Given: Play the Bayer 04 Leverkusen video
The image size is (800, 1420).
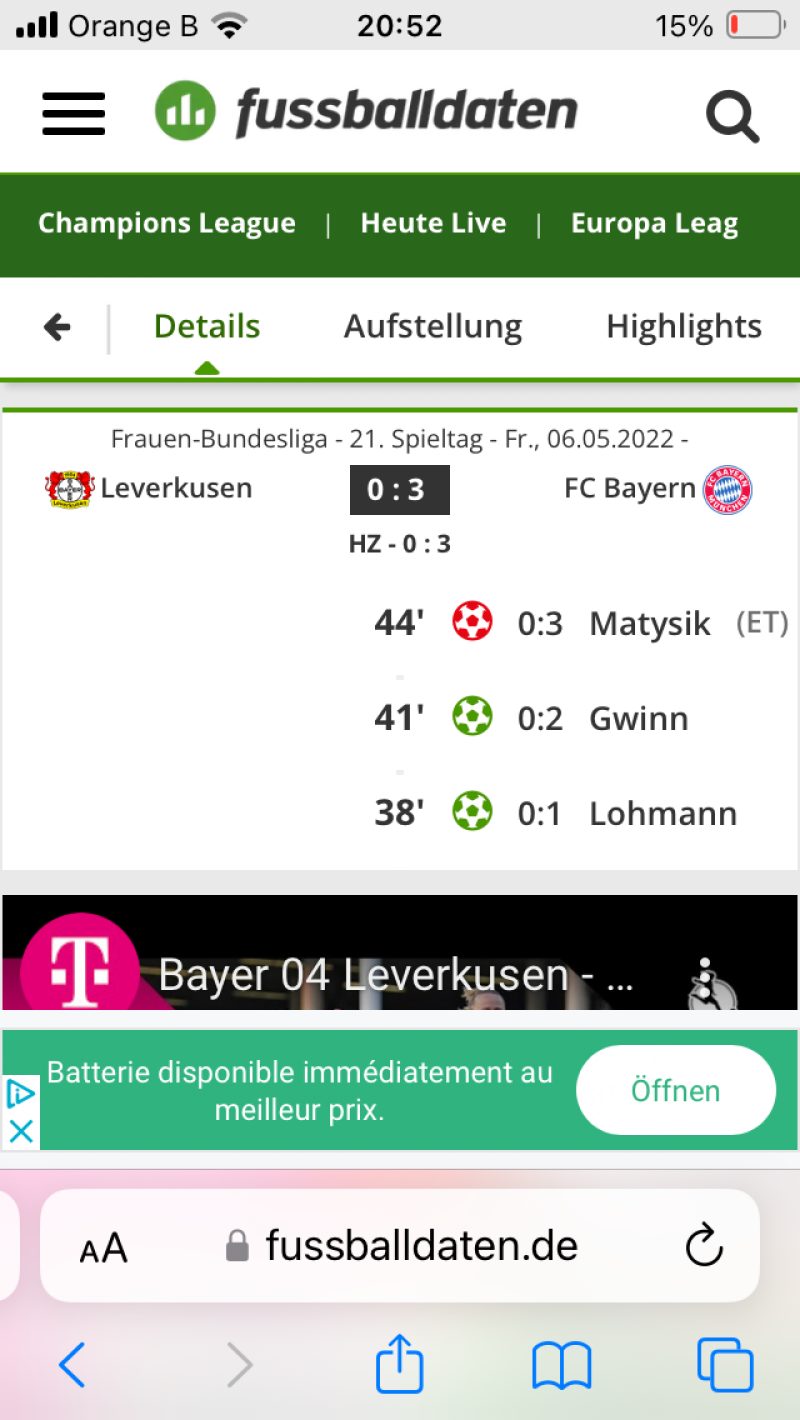Looking at the screenshot, I should pos(400,955).
